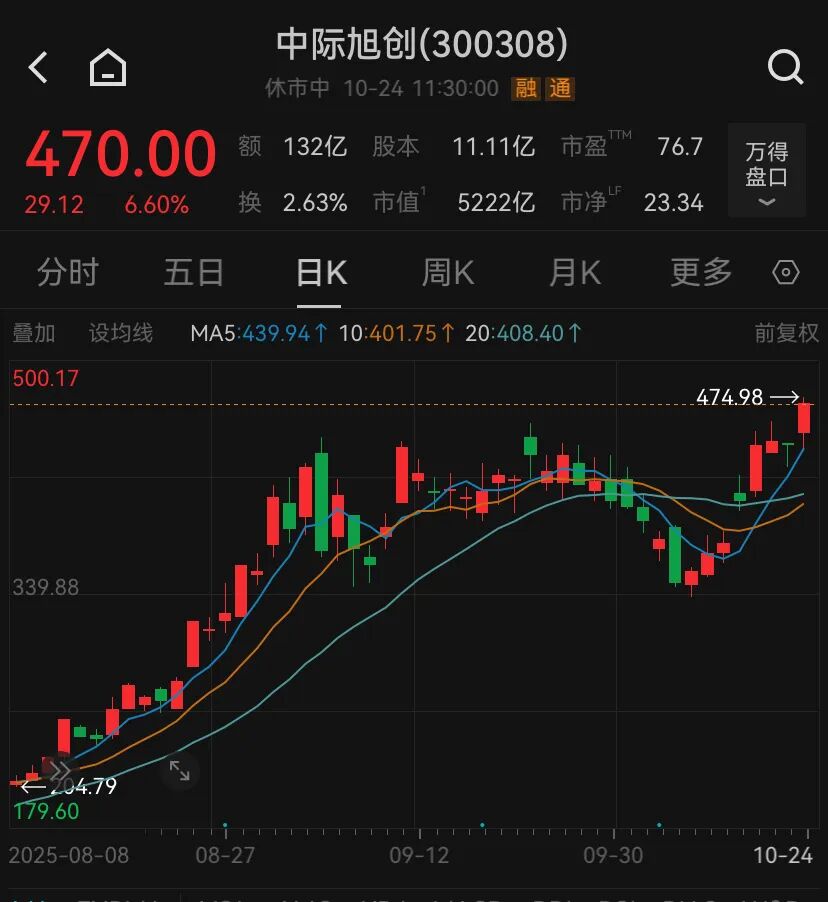The width and height of the screenshot is (828, 902).
Task: Select the 日K chart tab
Action: (321, 272)
